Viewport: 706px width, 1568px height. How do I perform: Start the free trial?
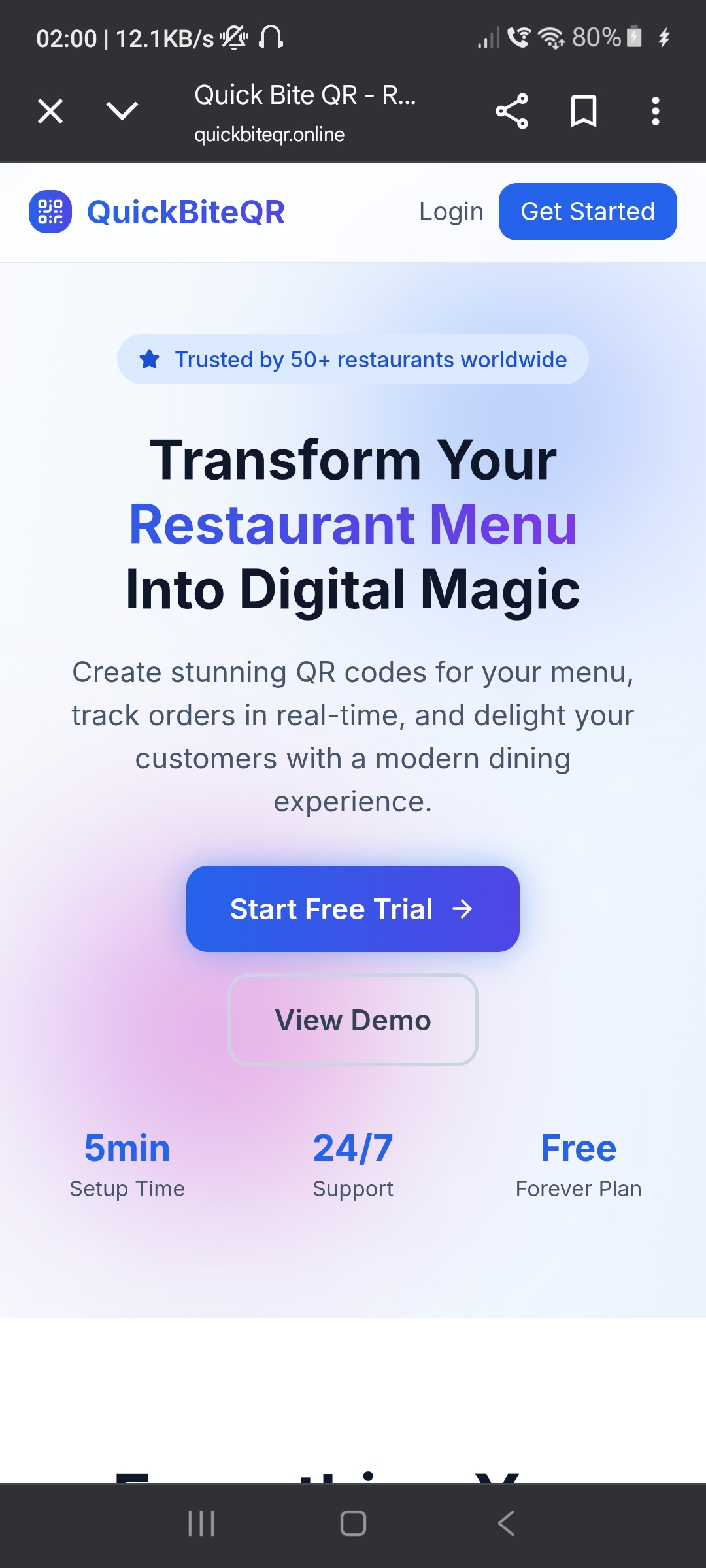(353, 909)
